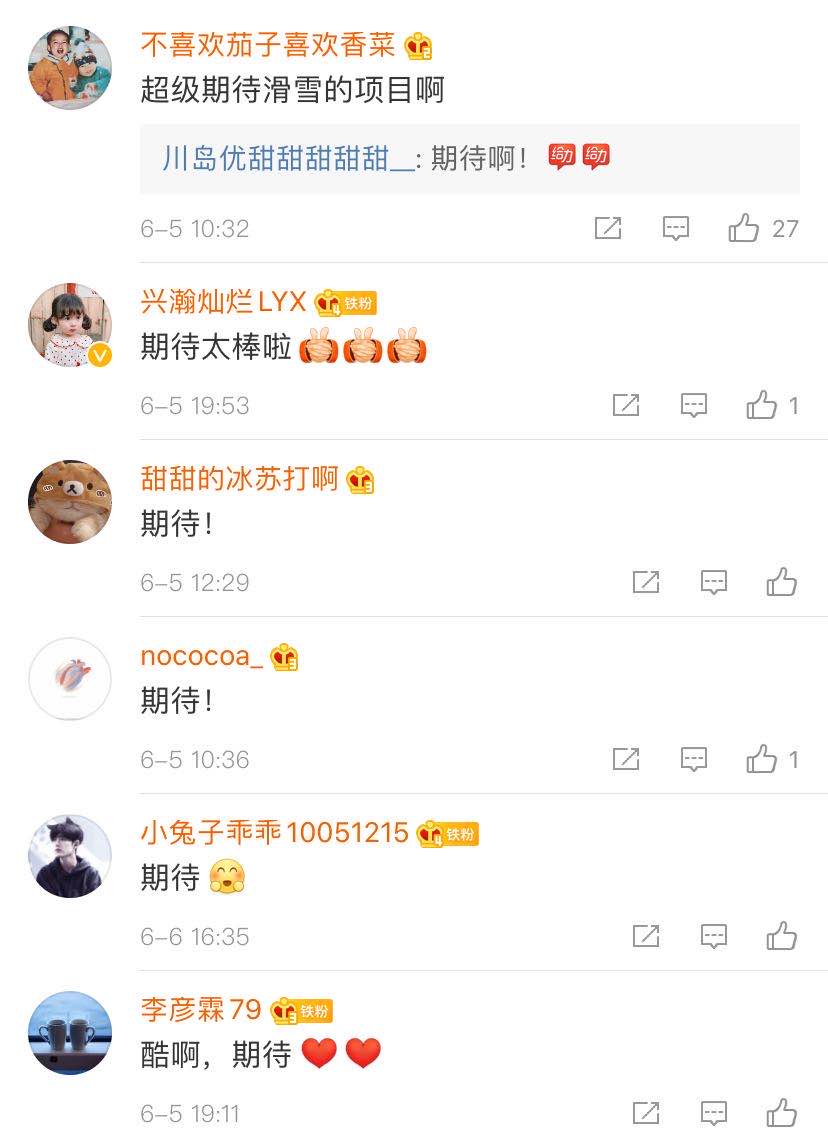This screenshot has width=828, height=1138.
Task: Like 兴瀚灿烂LYX's comment
Action: point(762,405)
